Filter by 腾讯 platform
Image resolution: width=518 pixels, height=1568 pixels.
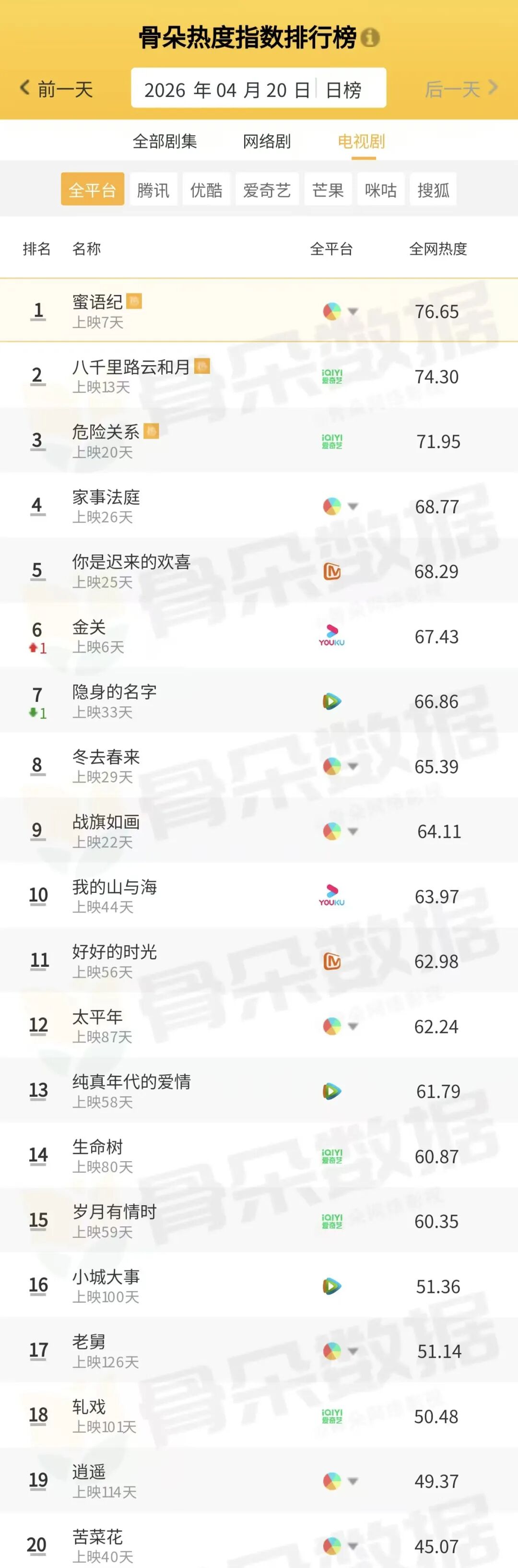click(x=153, y=190)
